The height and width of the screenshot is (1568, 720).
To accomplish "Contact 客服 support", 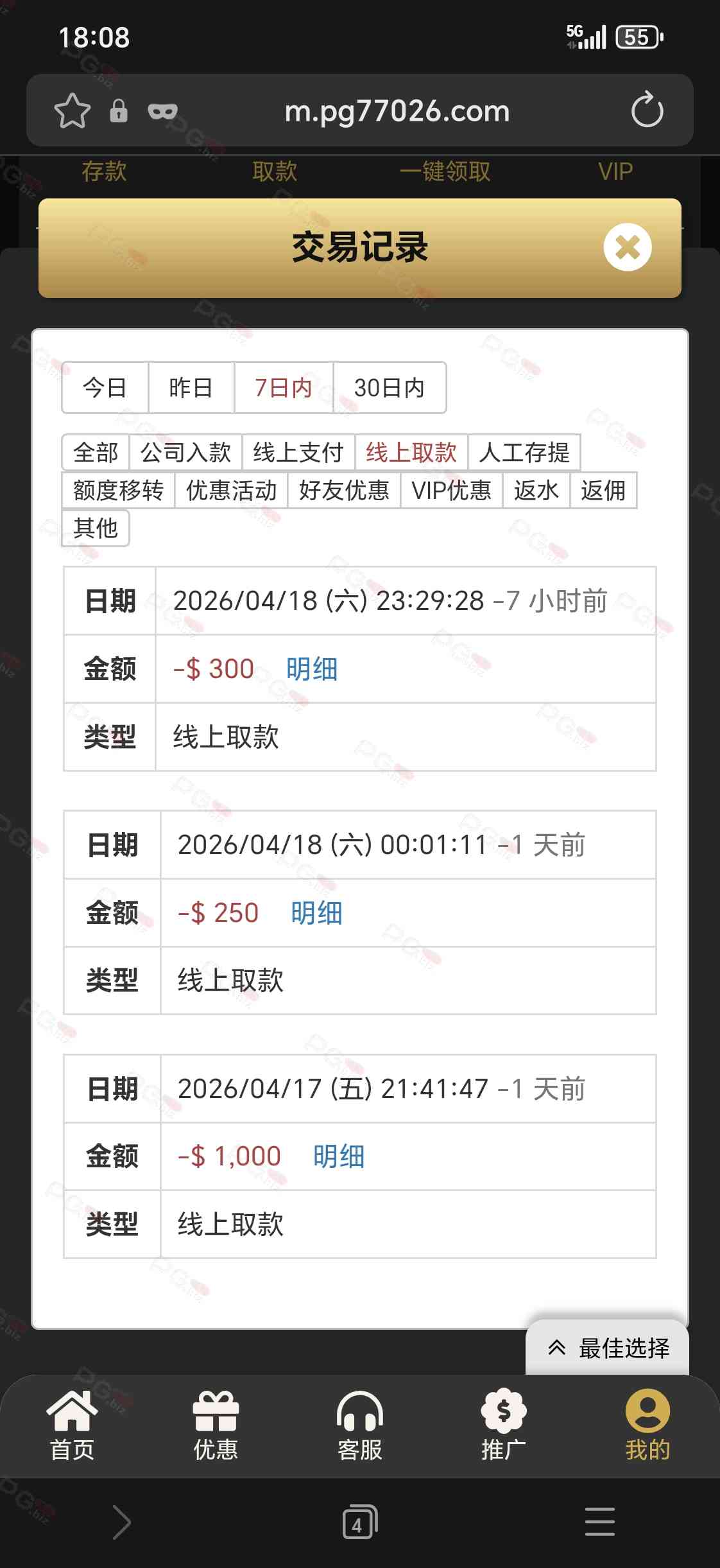I will point(359,1425).
